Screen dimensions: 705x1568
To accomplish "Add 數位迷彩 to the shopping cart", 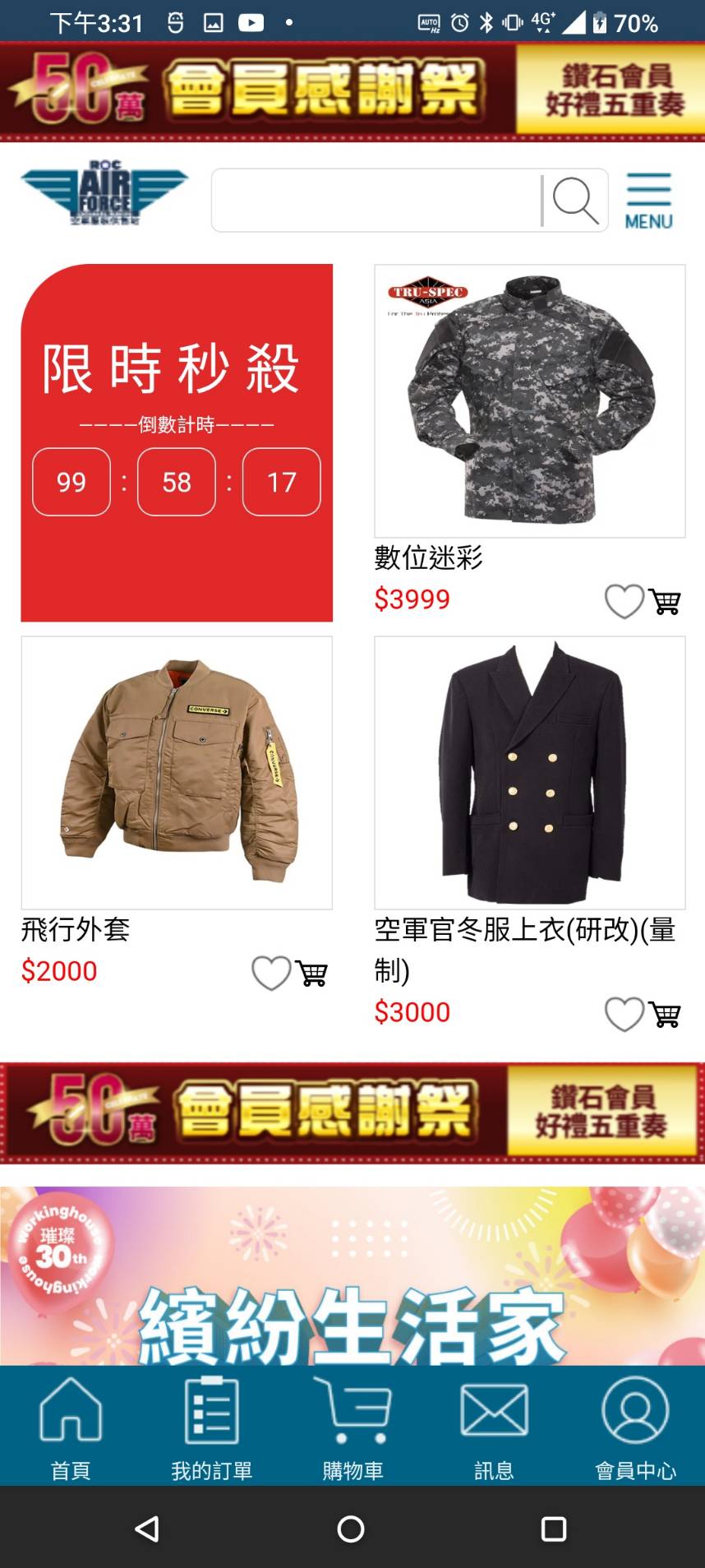I will [x=665, y=602].
